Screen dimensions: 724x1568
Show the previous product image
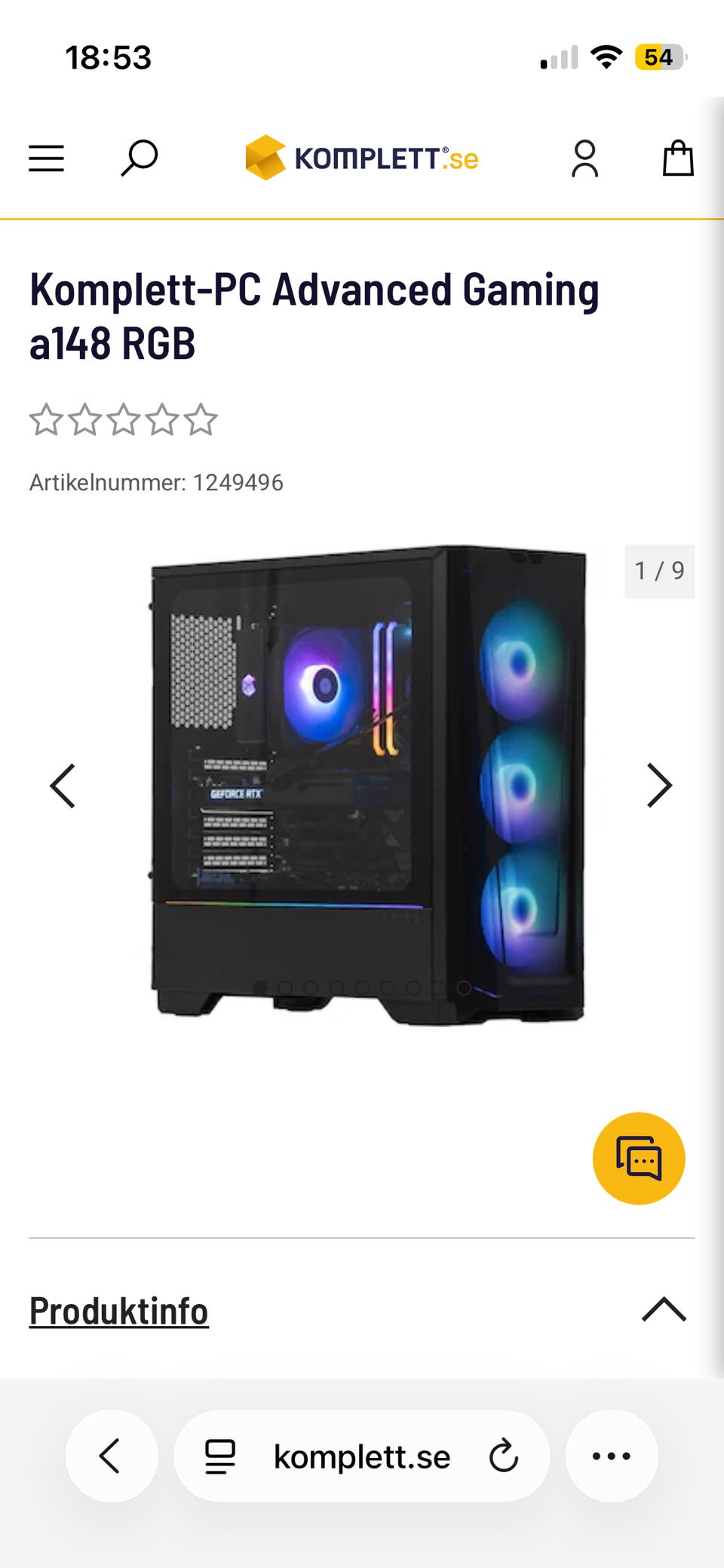[x=63, y=786]
